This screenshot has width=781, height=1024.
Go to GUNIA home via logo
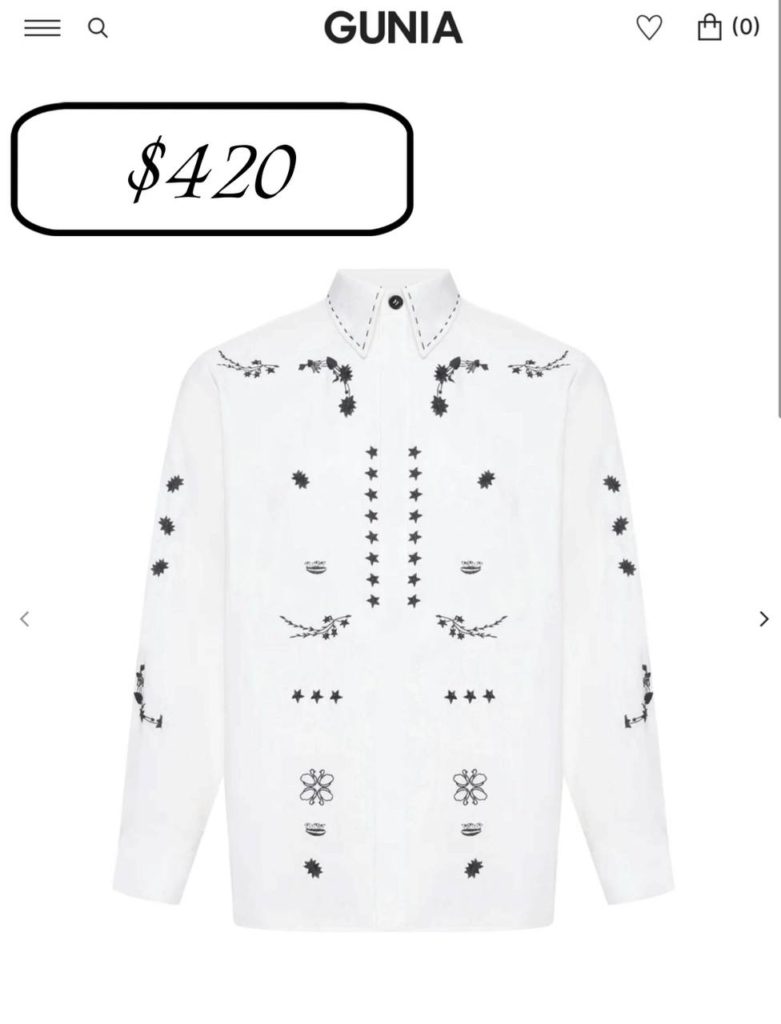click(392, 28)
